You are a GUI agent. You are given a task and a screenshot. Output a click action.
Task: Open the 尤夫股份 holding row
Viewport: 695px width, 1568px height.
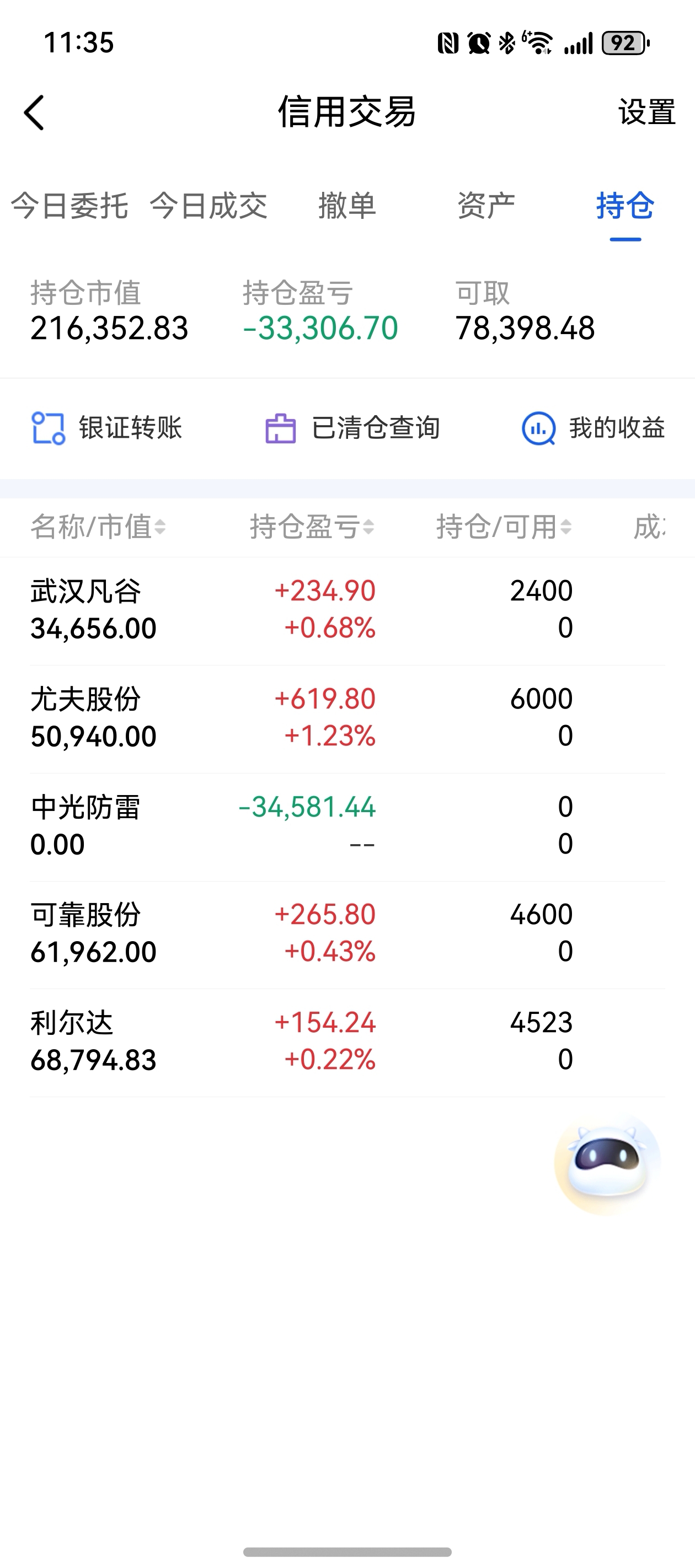(347, 719)
